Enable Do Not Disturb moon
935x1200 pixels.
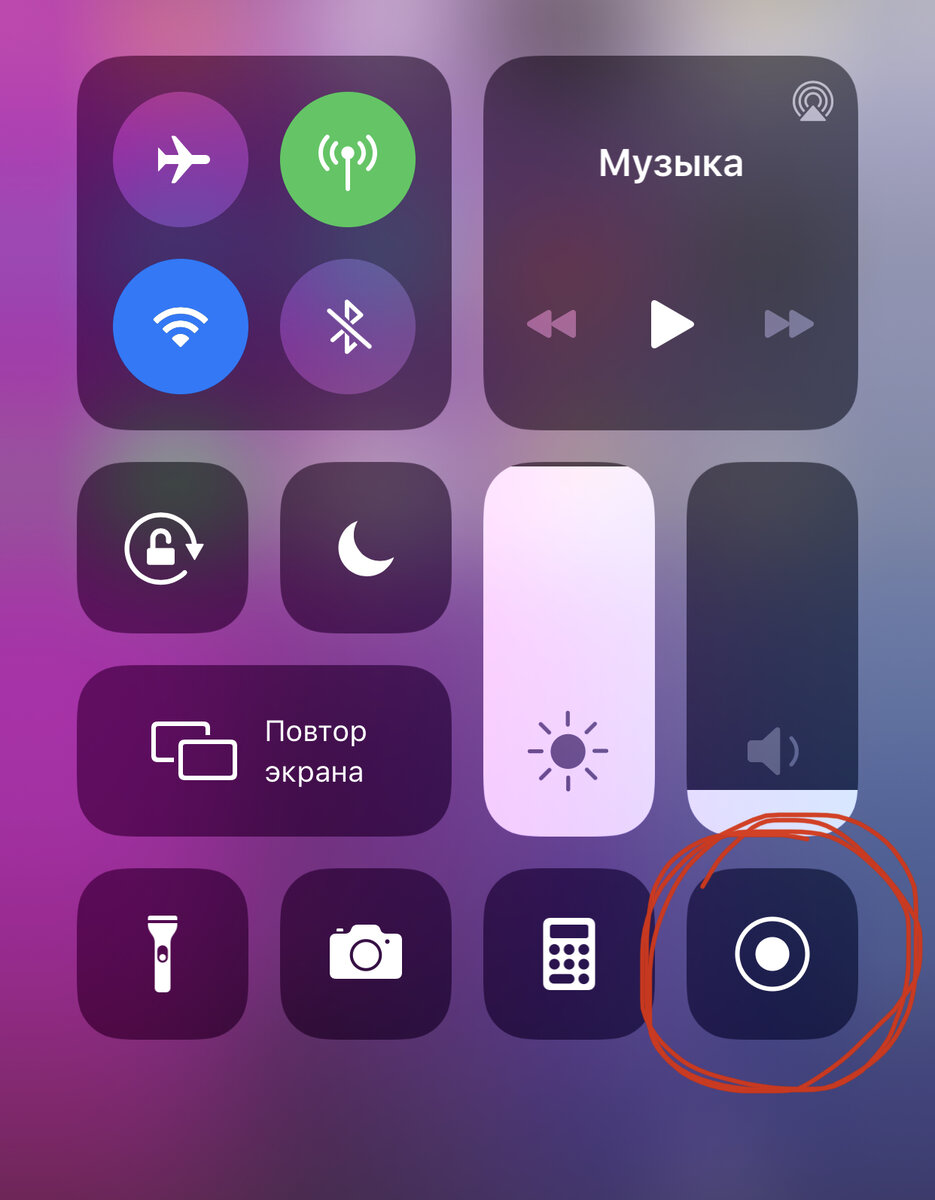click(365, 548)
